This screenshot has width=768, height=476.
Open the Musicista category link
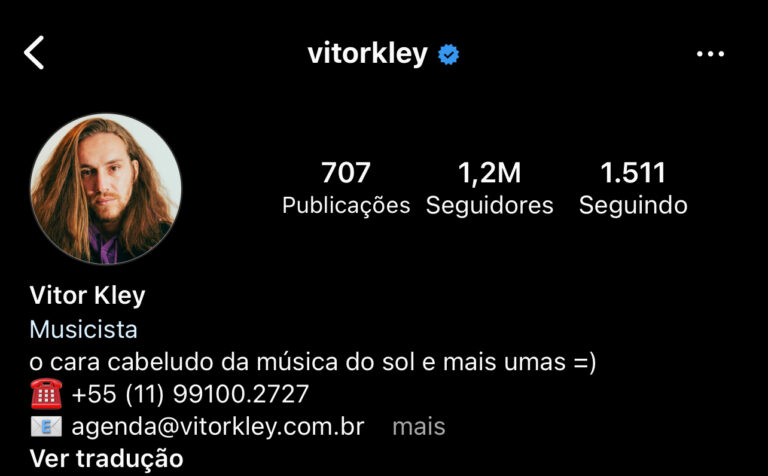click(83, 329)
